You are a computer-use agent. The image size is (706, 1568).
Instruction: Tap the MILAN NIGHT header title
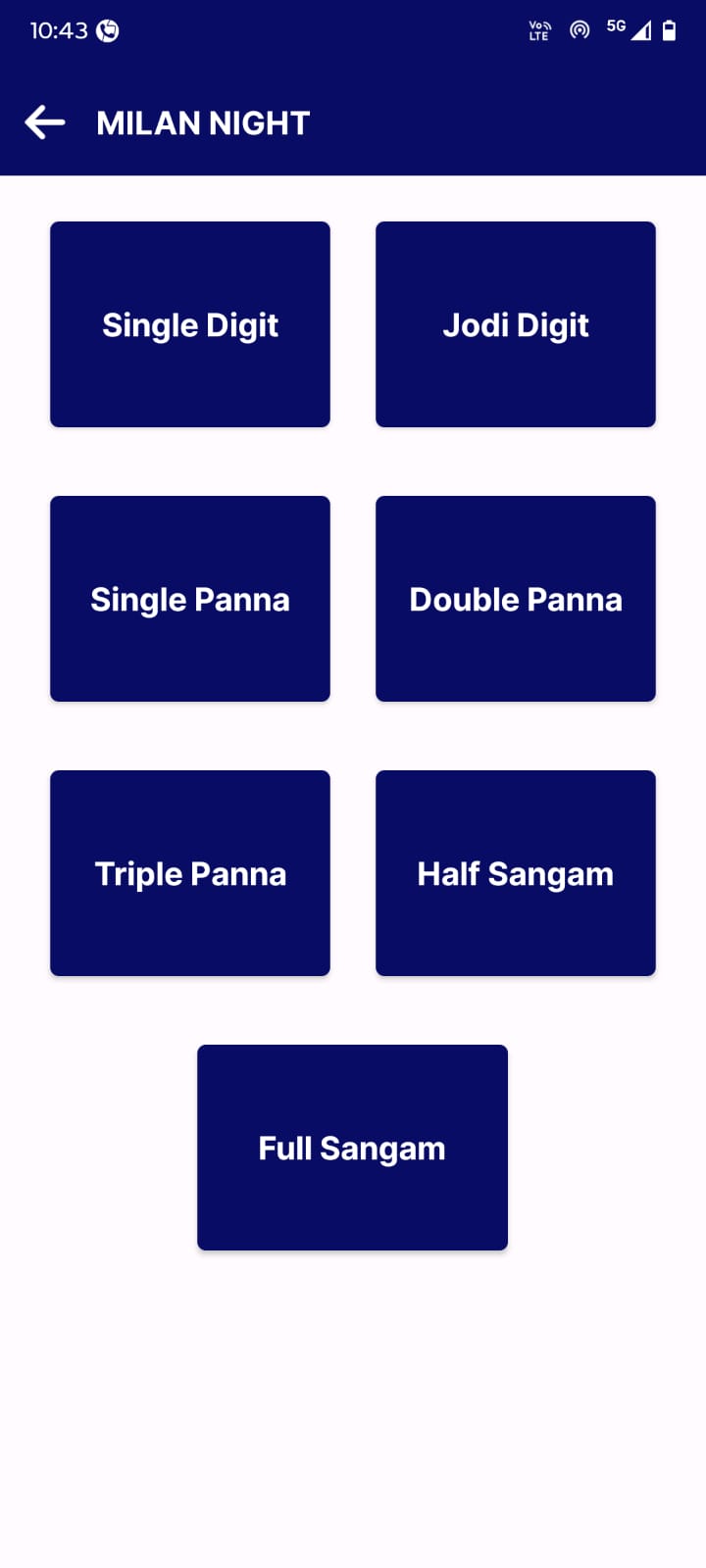pos(202,122)
